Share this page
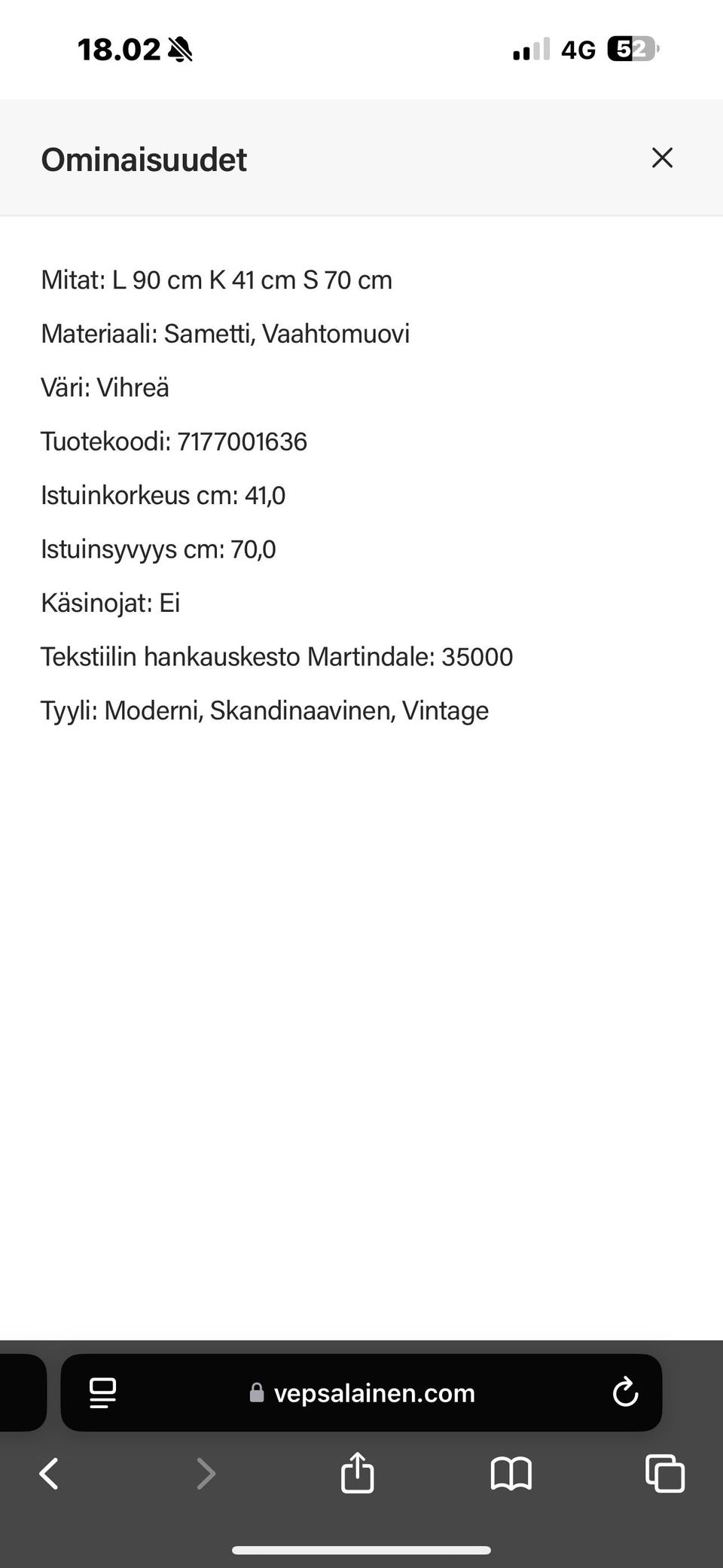This screenshot has height=1568, width=723. pos(357,1472)
